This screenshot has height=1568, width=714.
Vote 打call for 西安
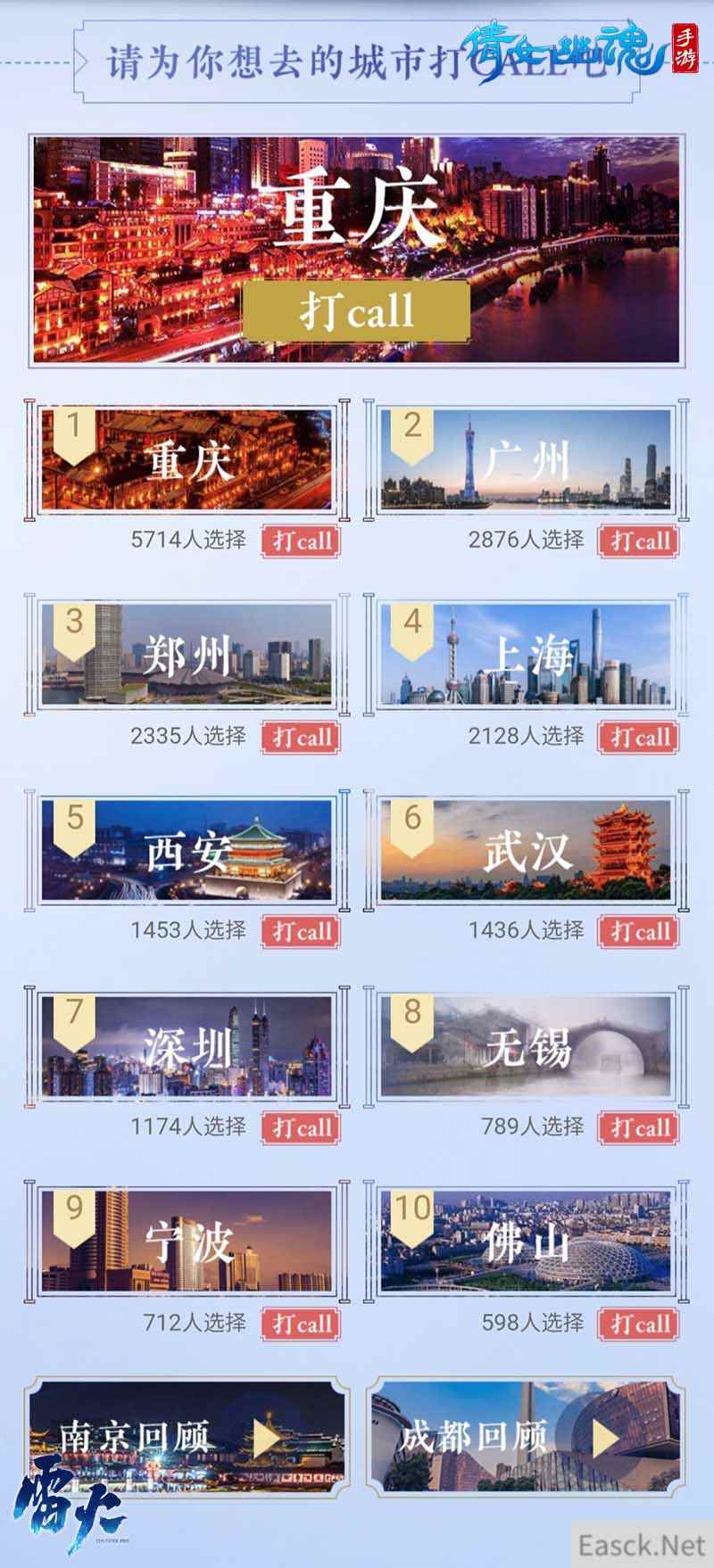(301, 932)
